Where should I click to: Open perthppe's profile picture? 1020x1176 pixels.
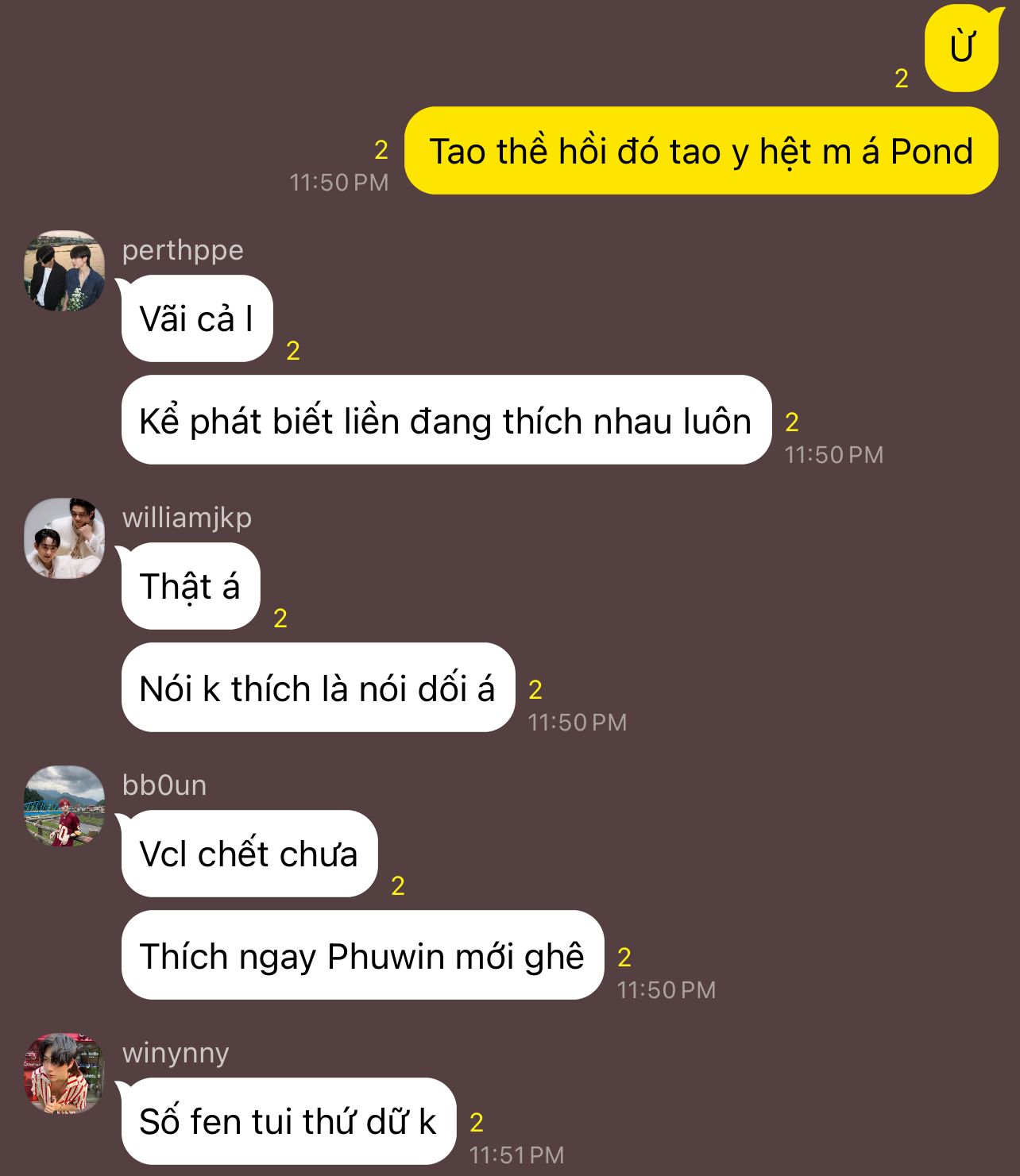pyautogui.click(x=64, y=271)
